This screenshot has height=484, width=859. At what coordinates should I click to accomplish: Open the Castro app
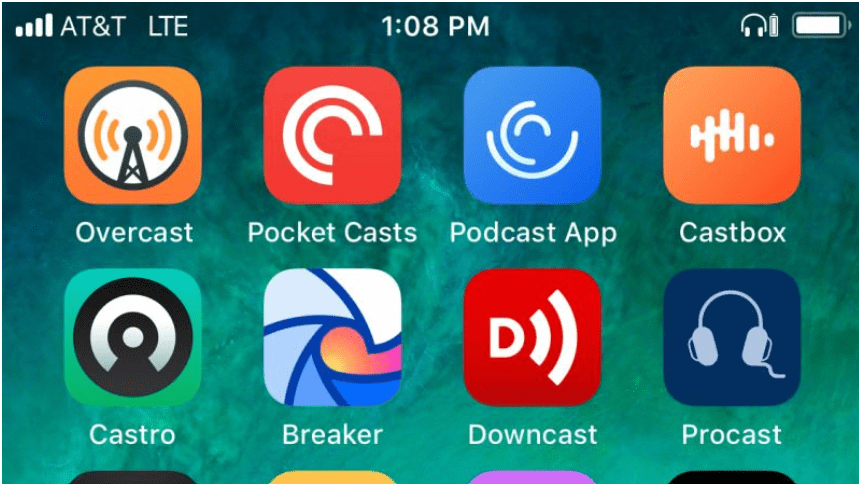coord(133,337)
